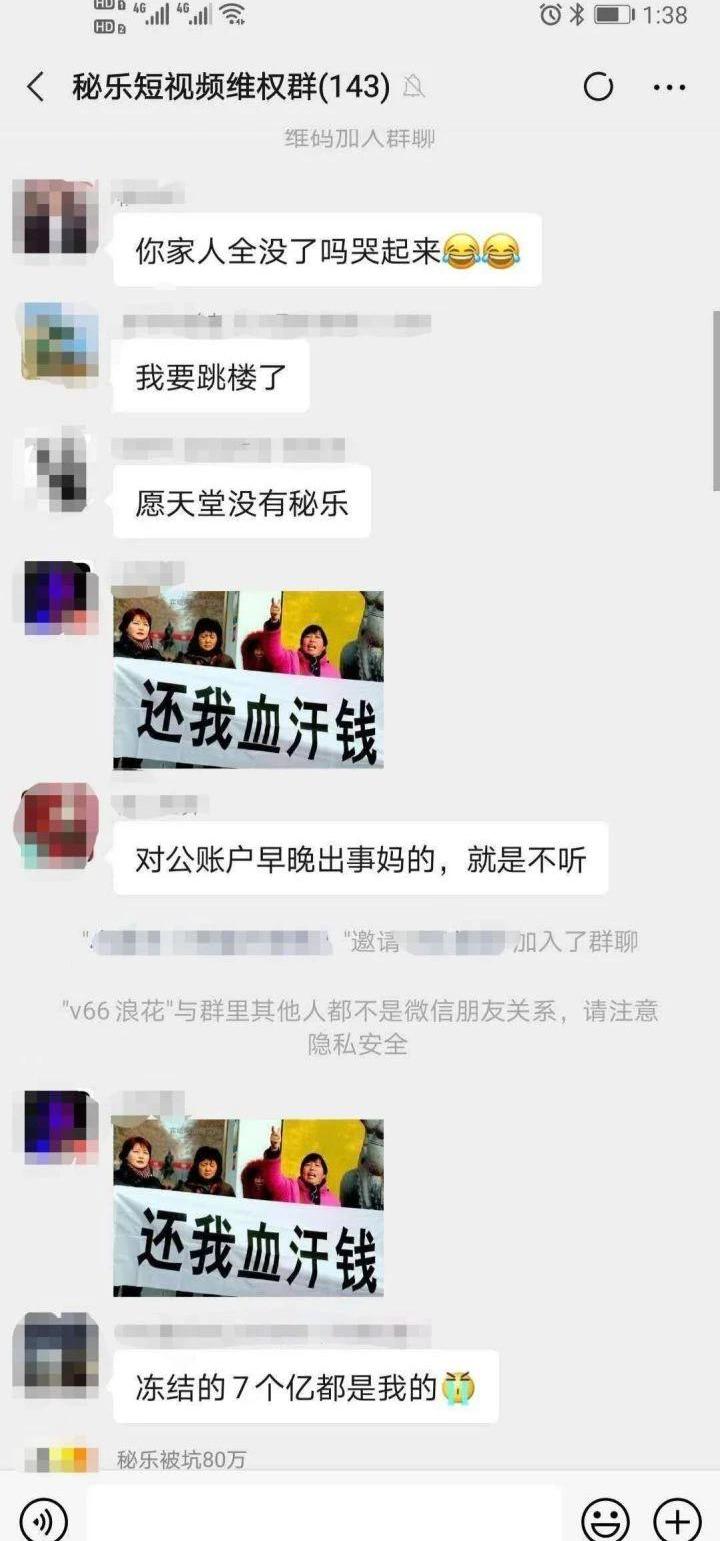Open avatar next to 对公账户早晚出事 message
The height and width of the screenshot is (1541, 720).
point(58,825)
